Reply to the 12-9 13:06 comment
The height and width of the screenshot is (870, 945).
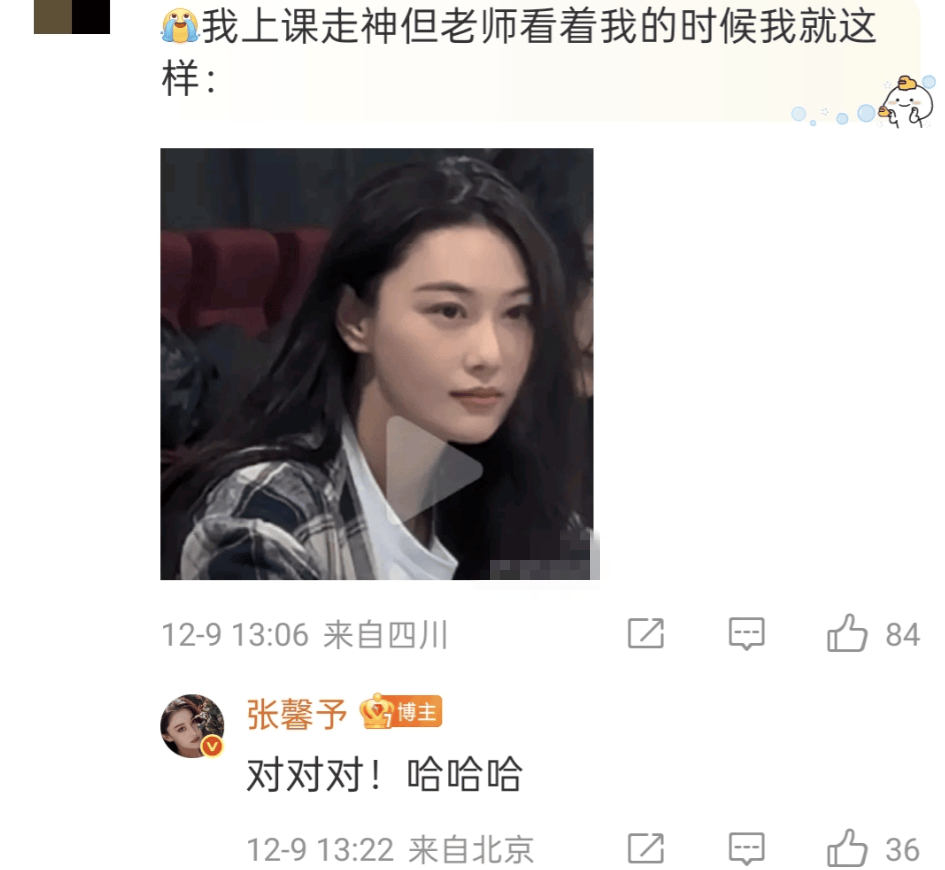746,633
